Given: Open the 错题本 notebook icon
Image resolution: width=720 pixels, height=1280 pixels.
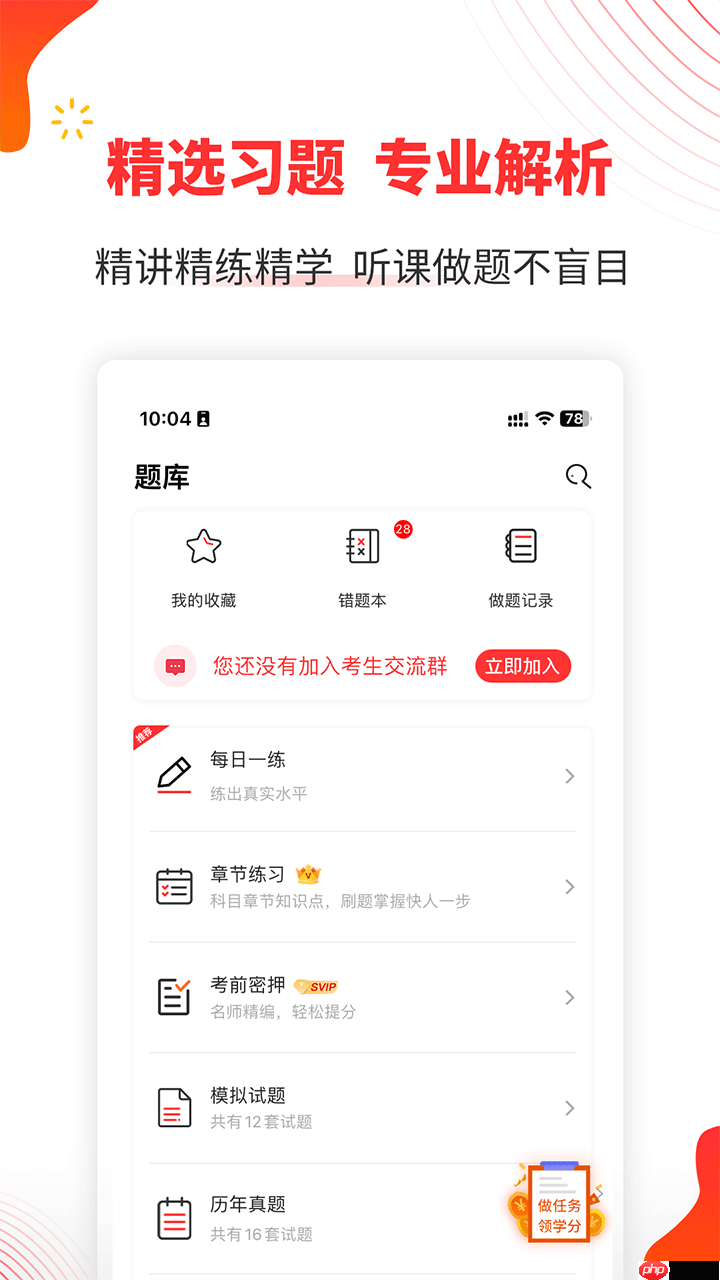Looking at the screenshot, I should pyautogui.click(x=362, y=545).
